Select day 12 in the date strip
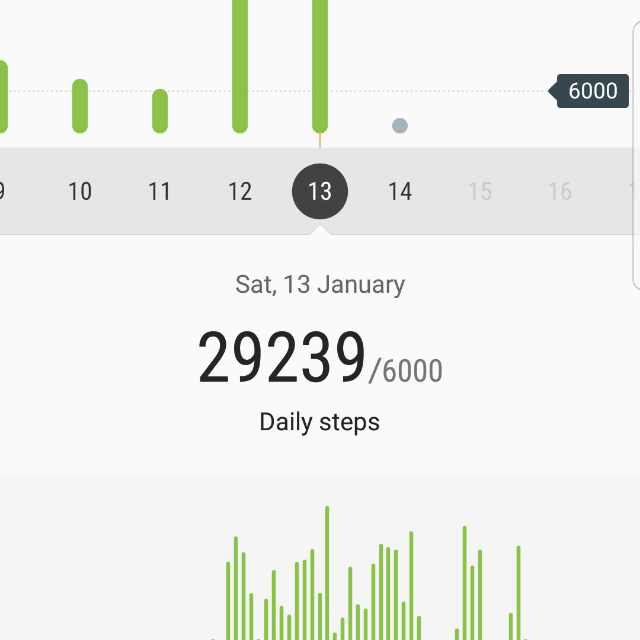The image size is (640, 640). [240, 191]
